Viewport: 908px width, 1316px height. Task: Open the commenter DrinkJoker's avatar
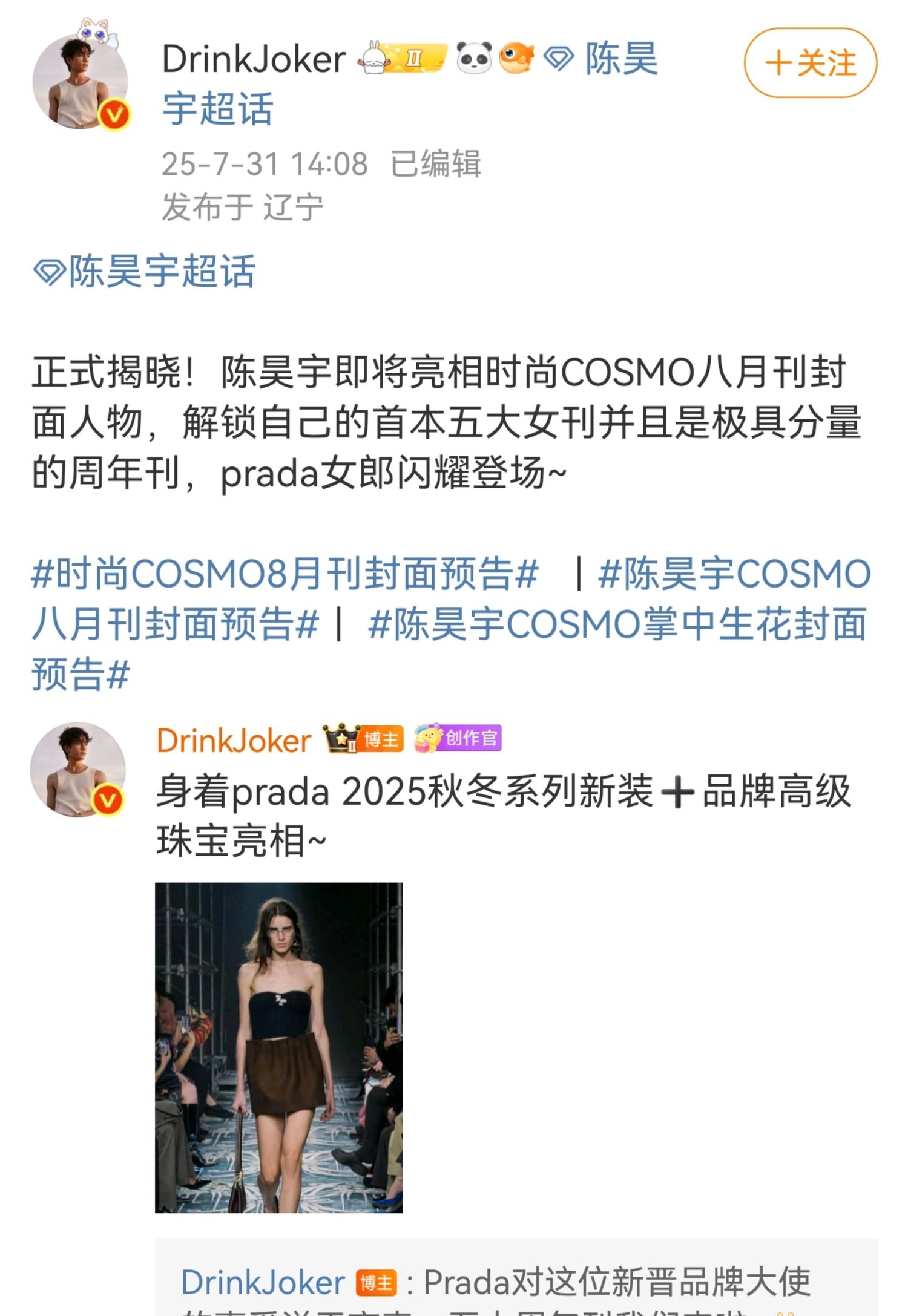point(79,770)
